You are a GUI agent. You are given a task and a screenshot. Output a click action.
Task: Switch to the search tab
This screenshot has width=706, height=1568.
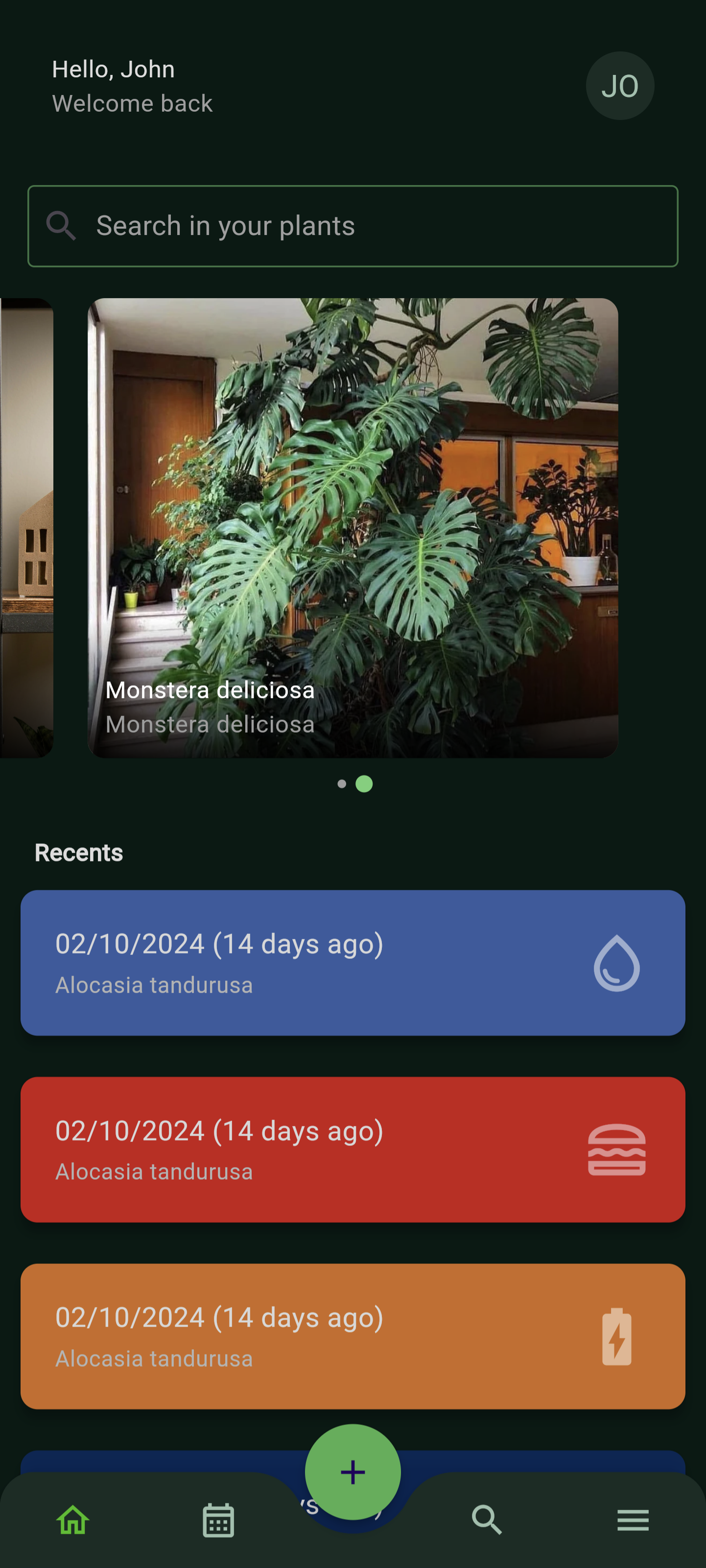pyautogui.click(x=487, y=1520)
